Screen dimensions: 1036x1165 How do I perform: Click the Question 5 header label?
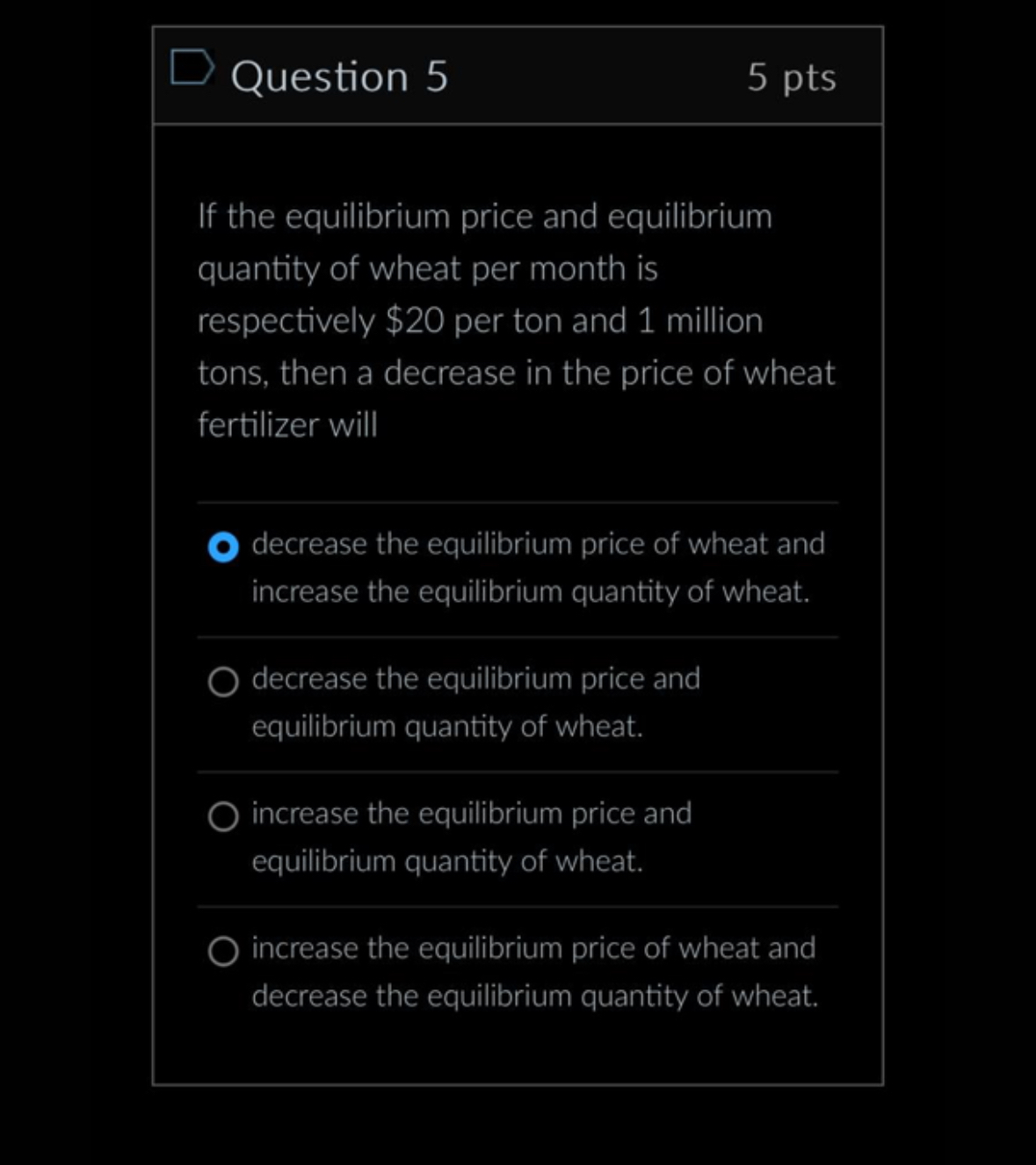pyautogui.click(x=339, y=76)
